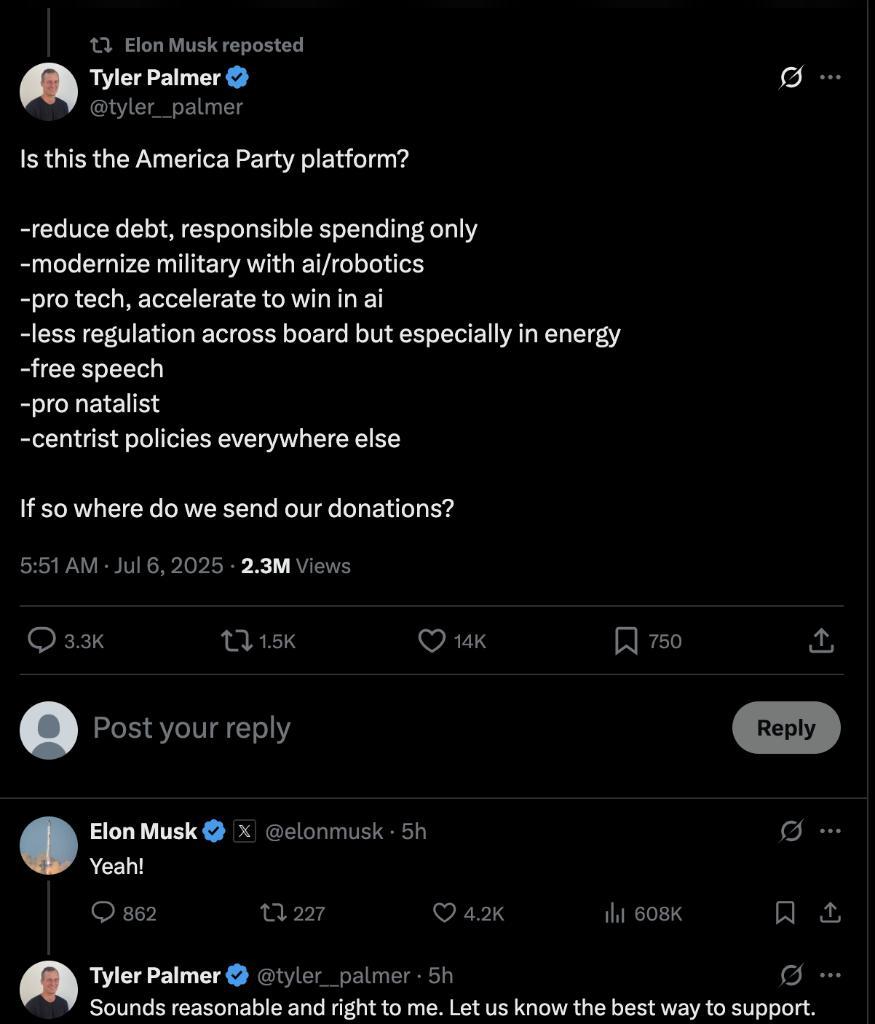This screenshot has width=875, height=1024.
Task: Open overflow menu on Tyler Palmer's follow-up reply
Action: coord(830,974)
